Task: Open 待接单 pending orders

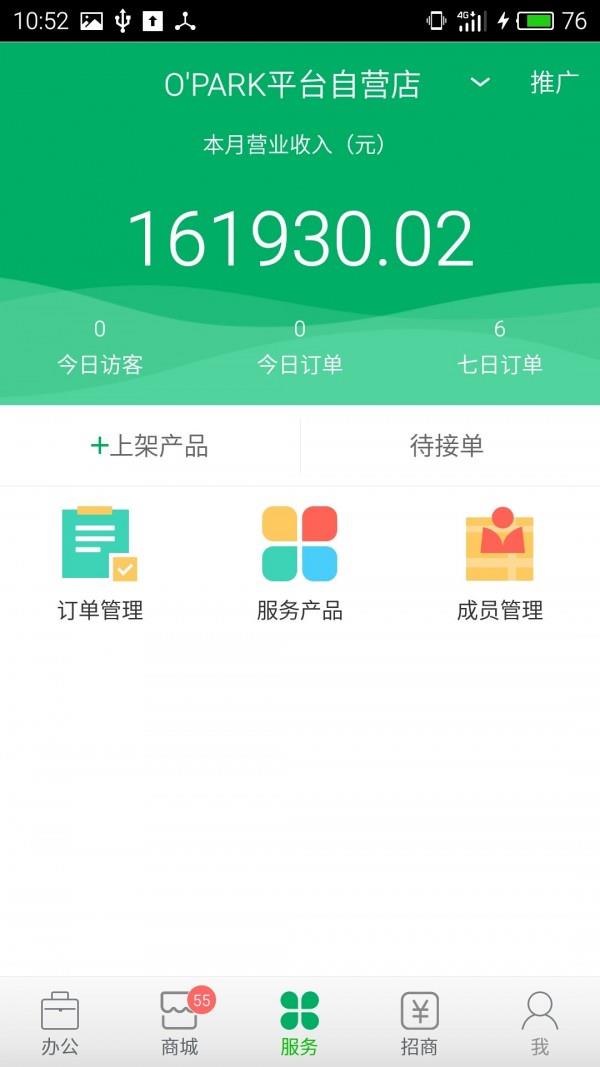Action: pos(450,446)
